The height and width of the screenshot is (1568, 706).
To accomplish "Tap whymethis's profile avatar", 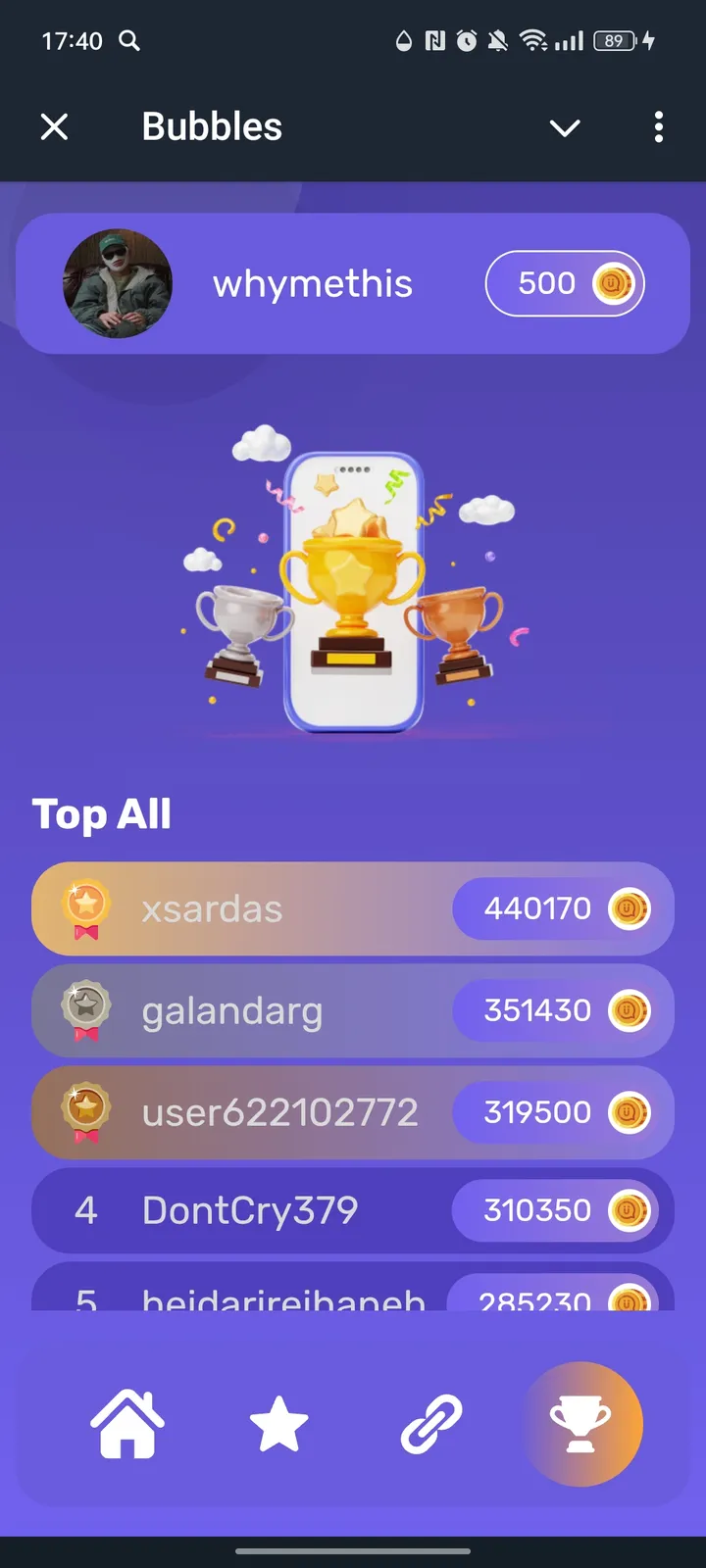I will [x=118, y=283].
